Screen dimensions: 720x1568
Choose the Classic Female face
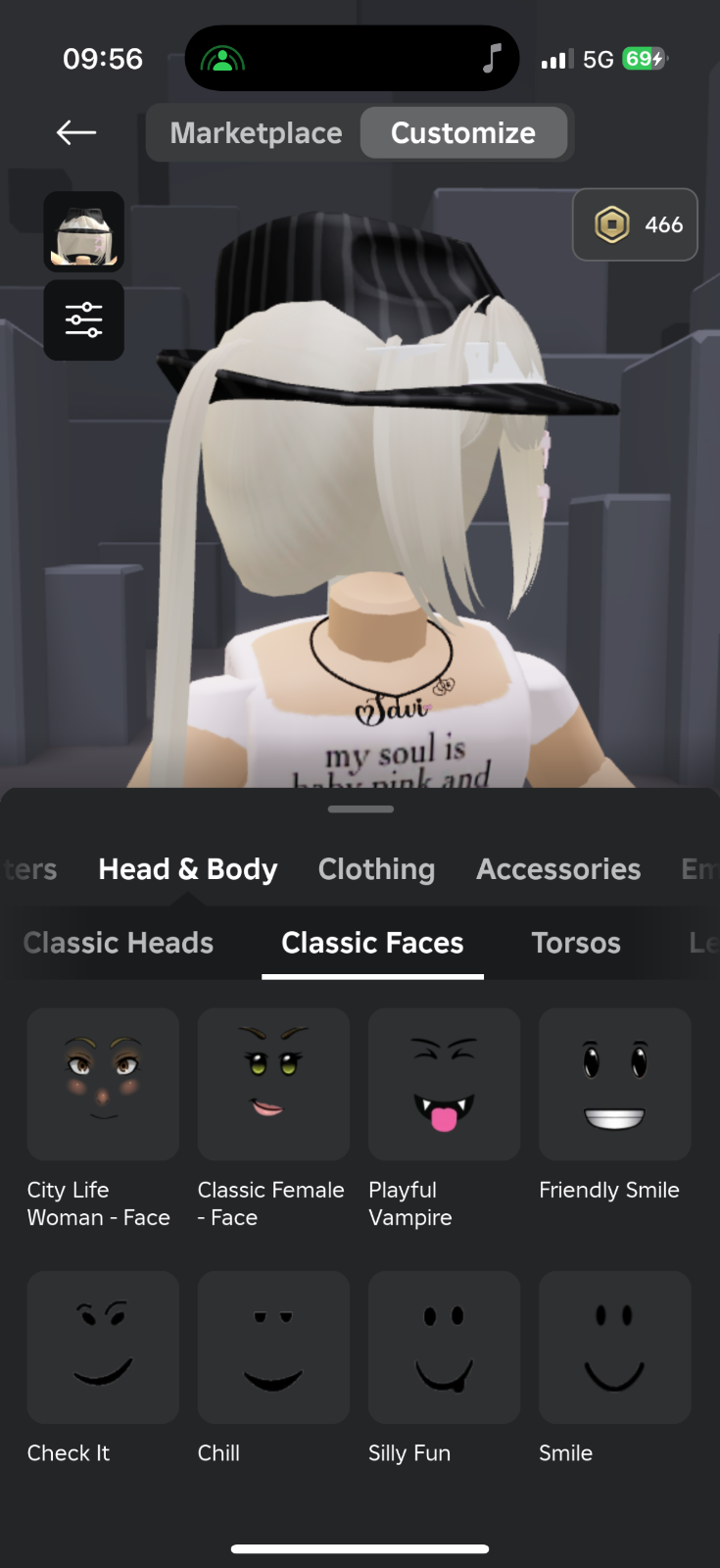pos(273,1084)
